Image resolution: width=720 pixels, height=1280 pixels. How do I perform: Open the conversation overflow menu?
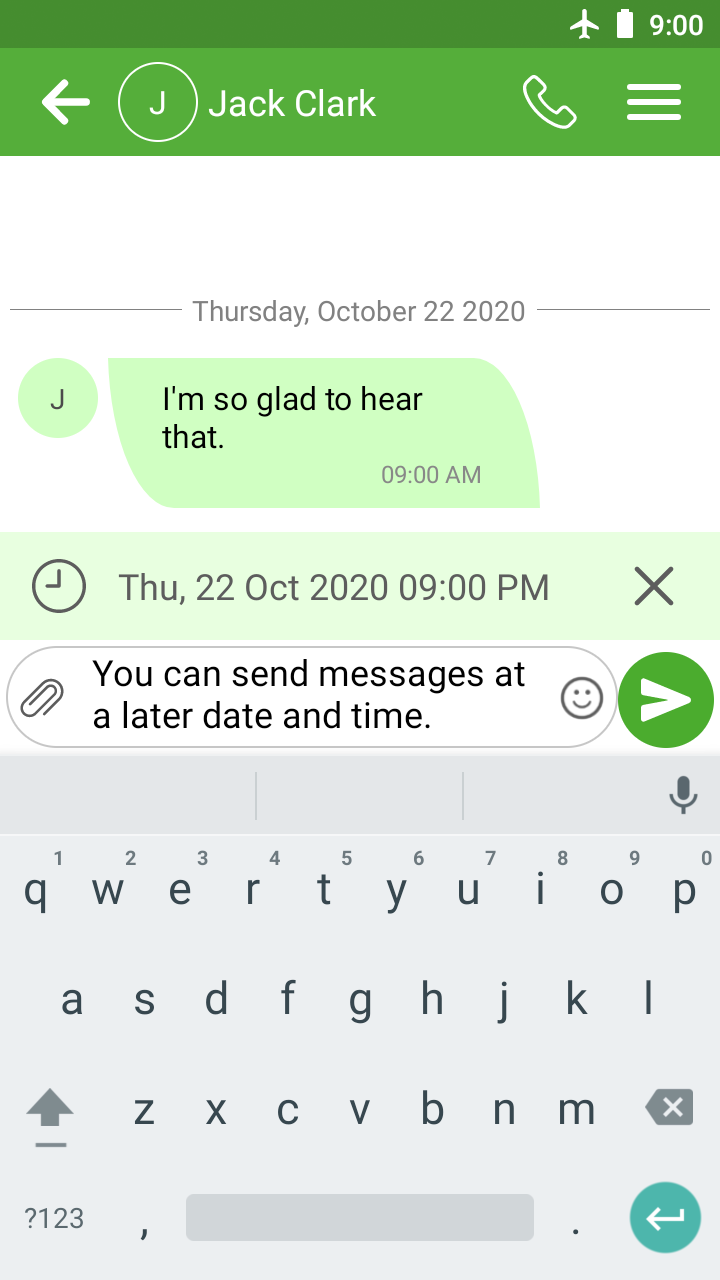654,101
